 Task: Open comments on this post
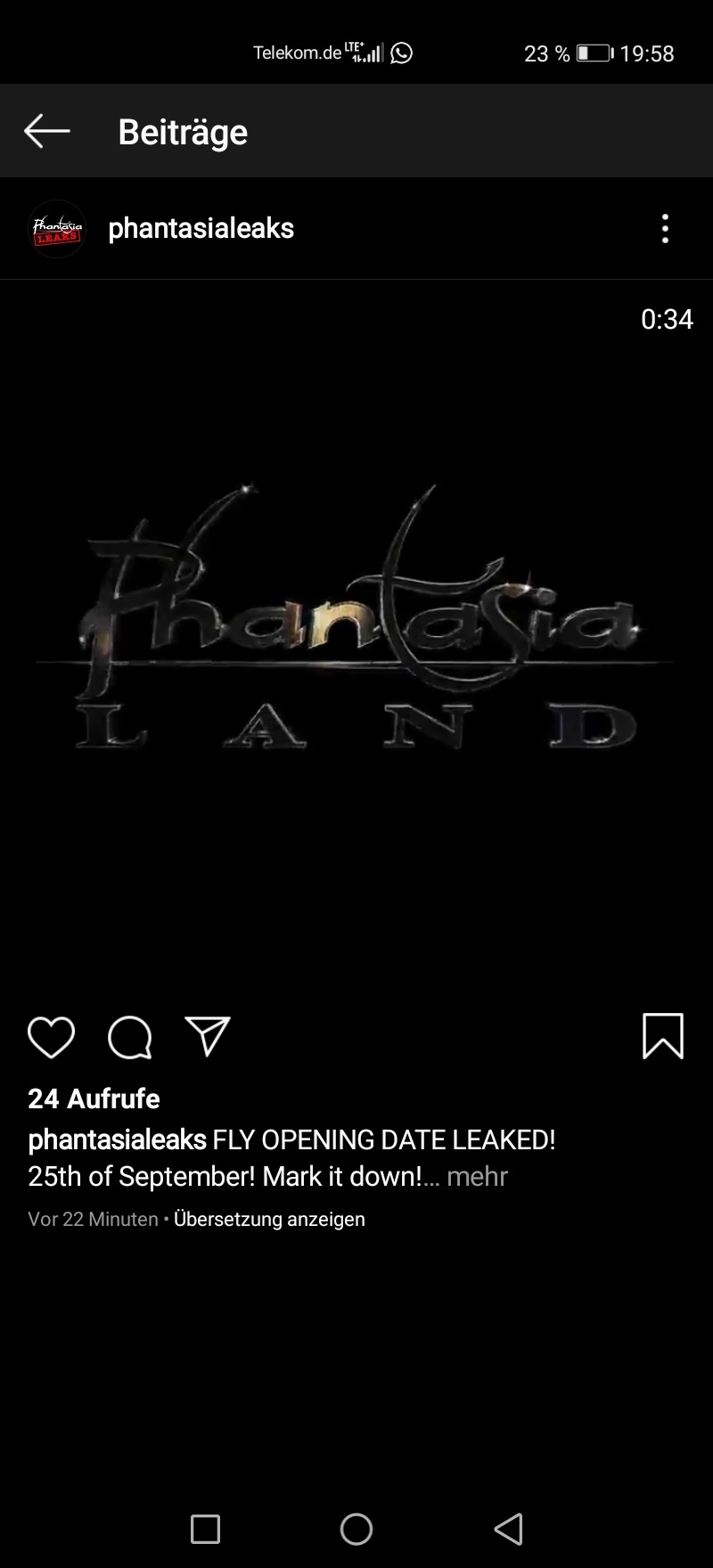[x=130, y=1037]
